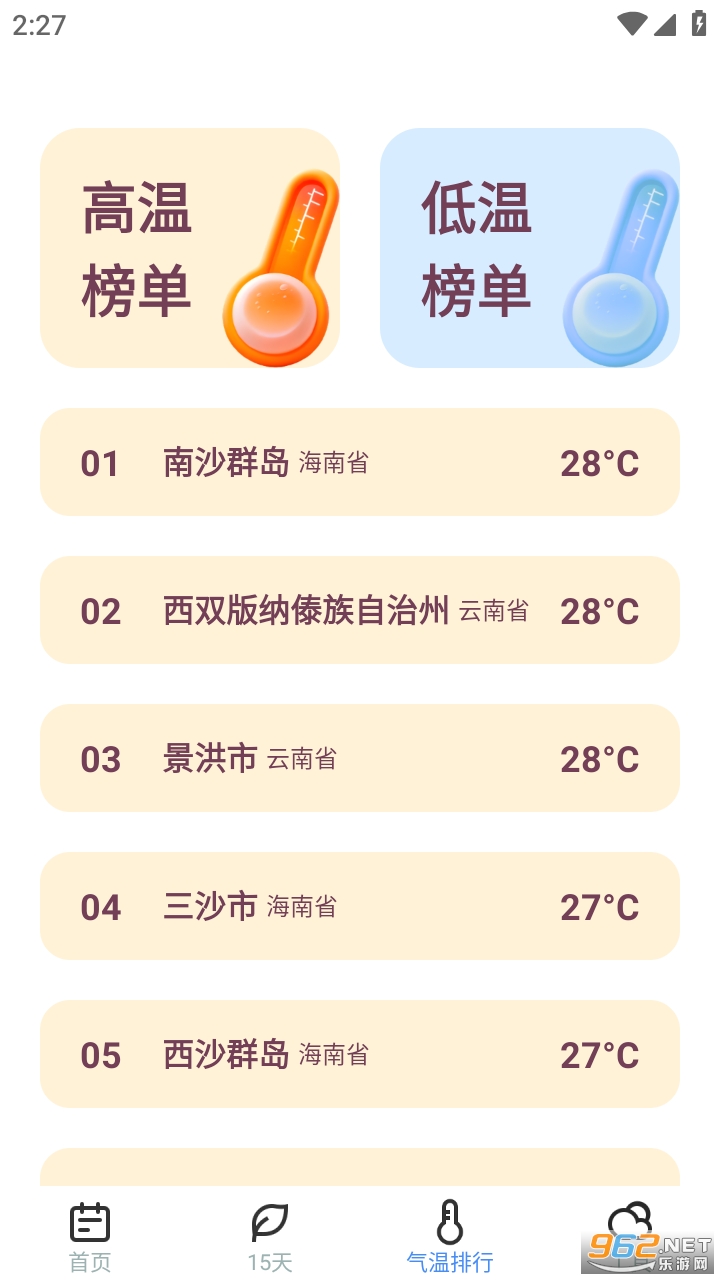The height and width of the screenshot is (1280, 720).
Task: Open 南沙群岛 ranked 01
Action: coord(360,462)
